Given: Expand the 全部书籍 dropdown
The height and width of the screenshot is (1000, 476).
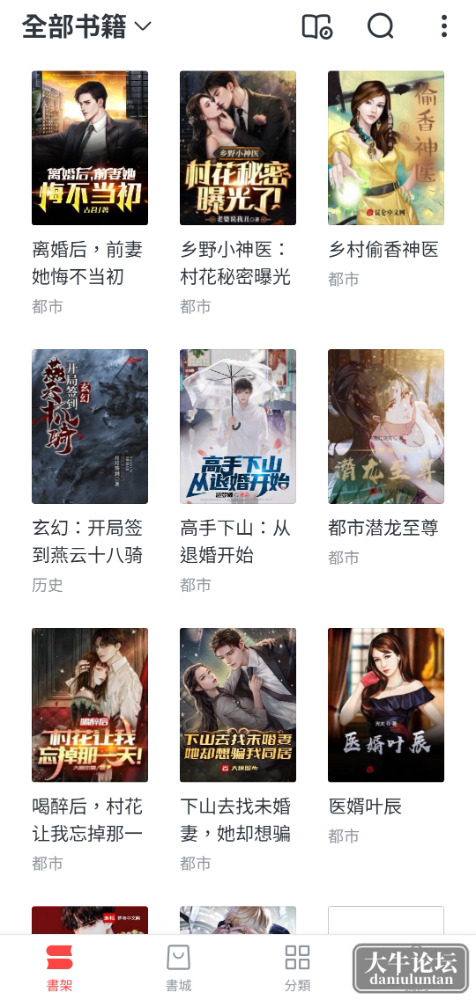Looking at the screenshot, I should 87,27.
